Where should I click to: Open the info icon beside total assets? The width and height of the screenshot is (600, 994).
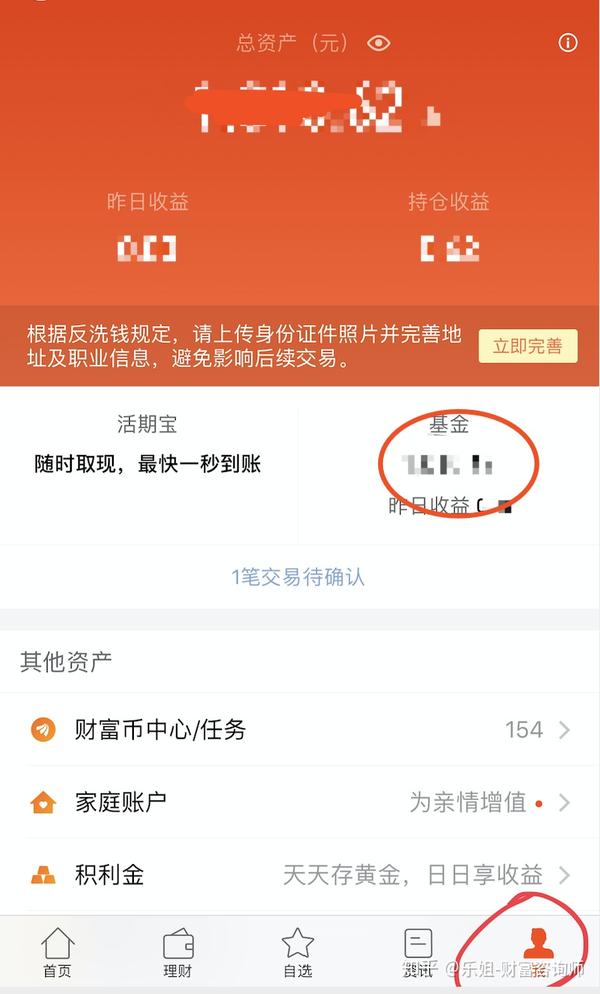pos(567,43)
